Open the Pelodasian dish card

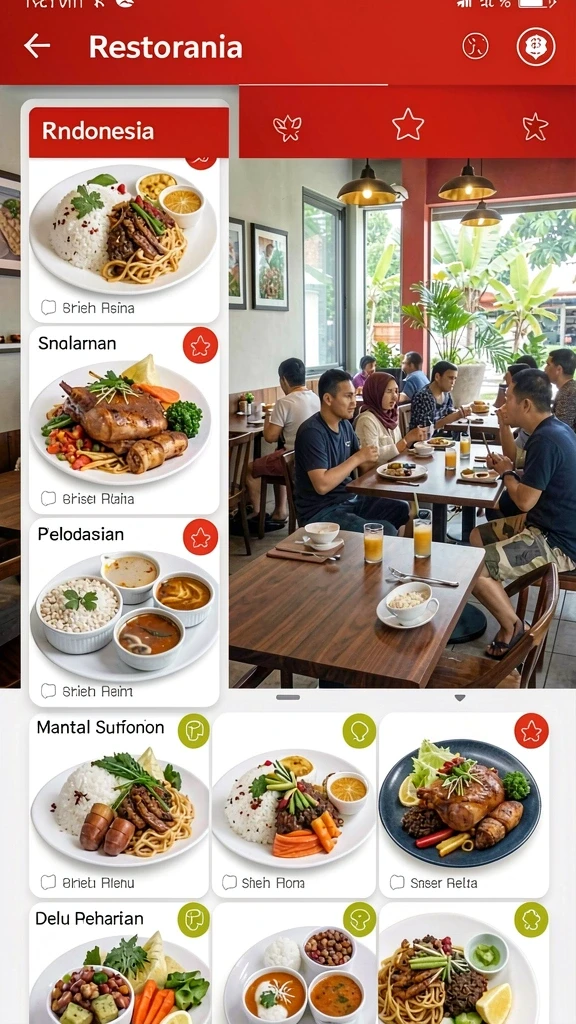[x=124, y=612]
